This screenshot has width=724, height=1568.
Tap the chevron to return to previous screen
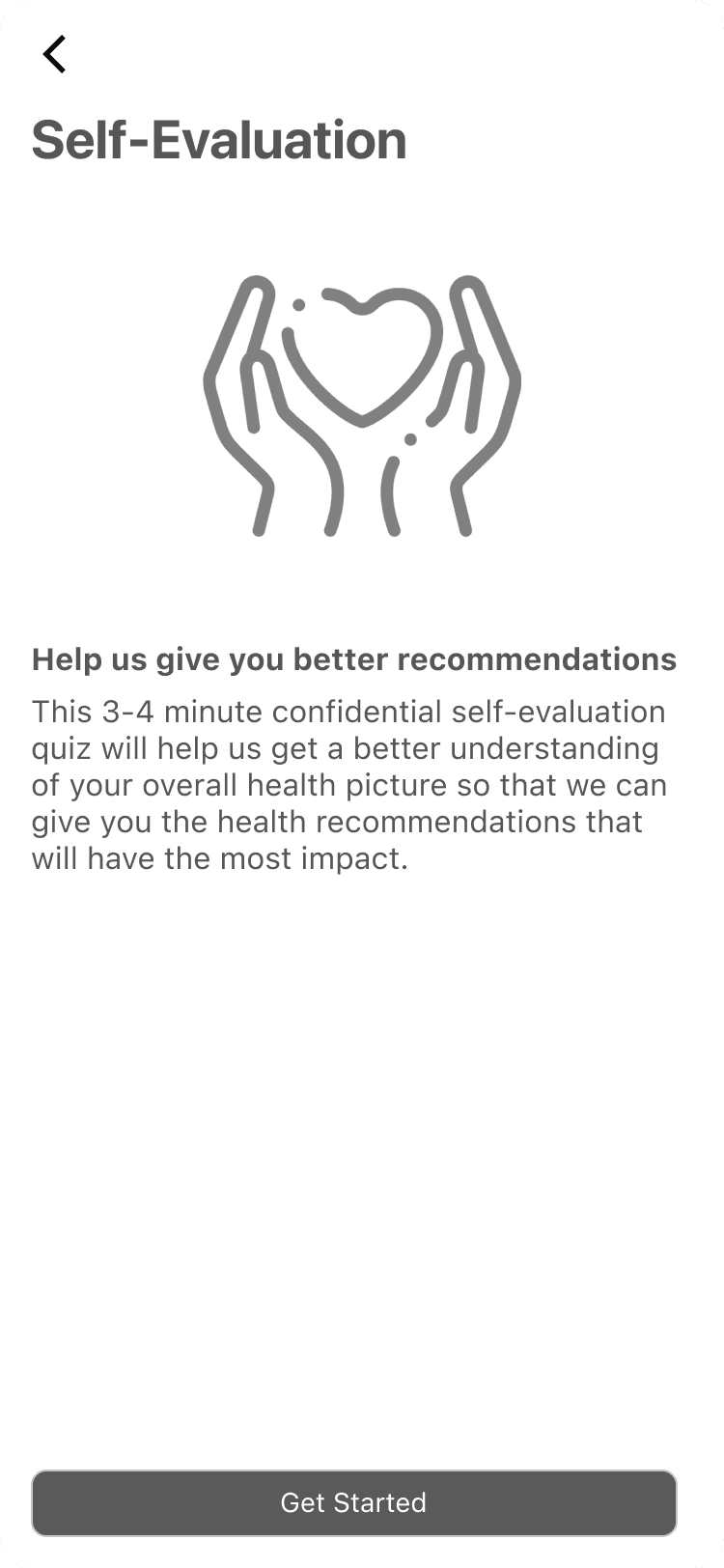55,54
